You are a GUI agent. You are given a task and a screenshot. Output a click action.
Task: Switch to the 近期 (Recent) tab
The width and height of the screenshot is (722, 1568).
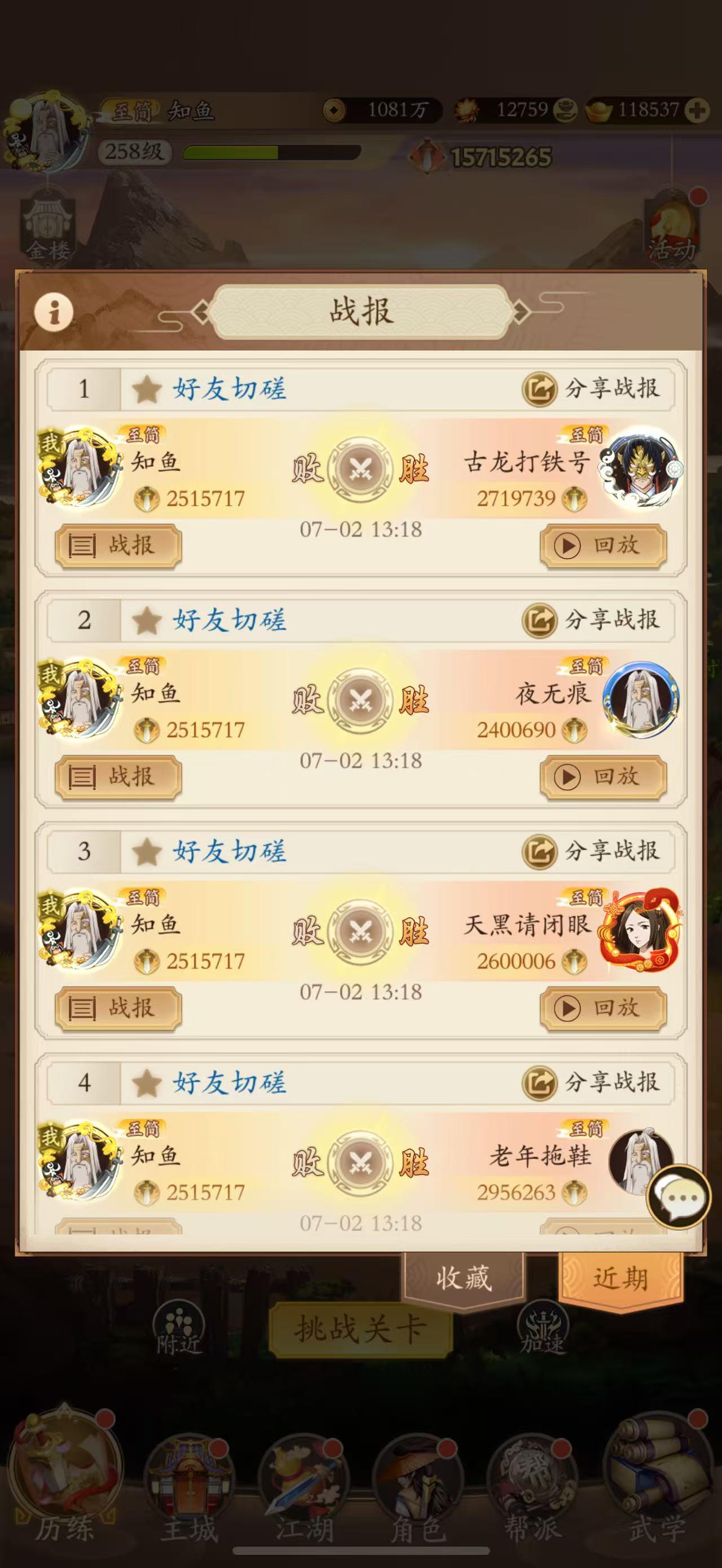click(x=621, y=1279)
